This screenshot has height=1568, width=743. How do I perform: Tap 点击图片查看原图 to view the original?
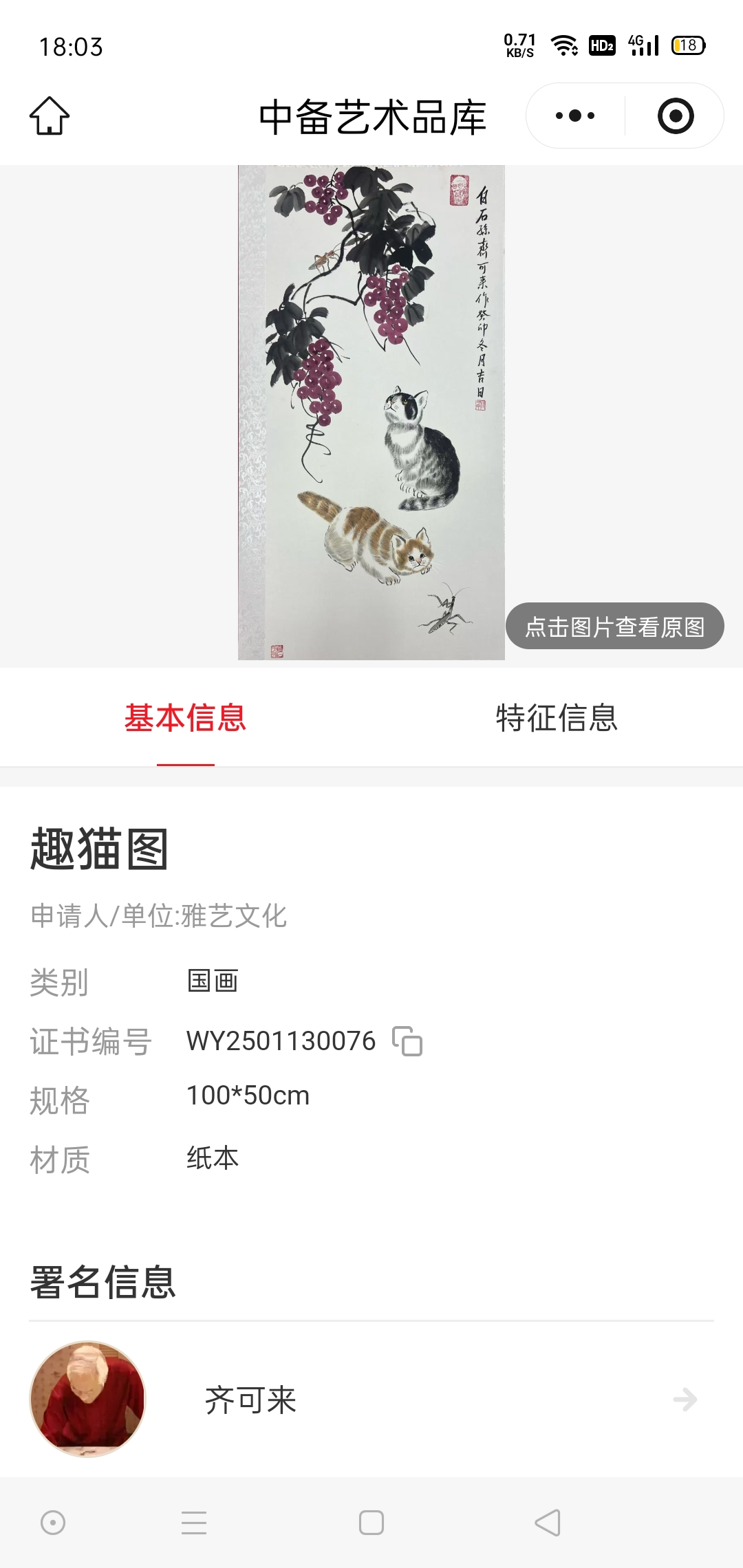click(614, 627)
